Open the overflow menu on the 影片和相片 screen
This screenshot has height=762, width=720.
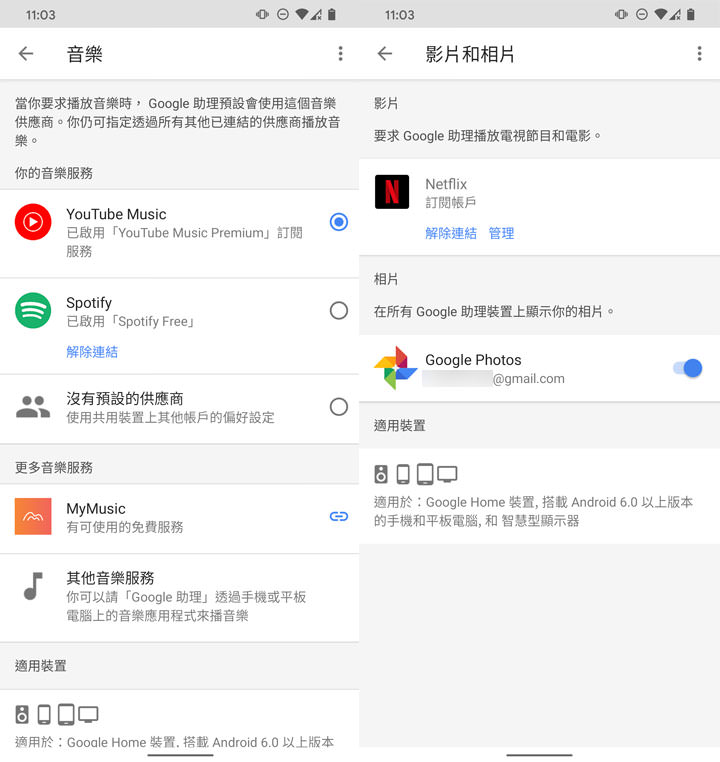pos(699,54)
